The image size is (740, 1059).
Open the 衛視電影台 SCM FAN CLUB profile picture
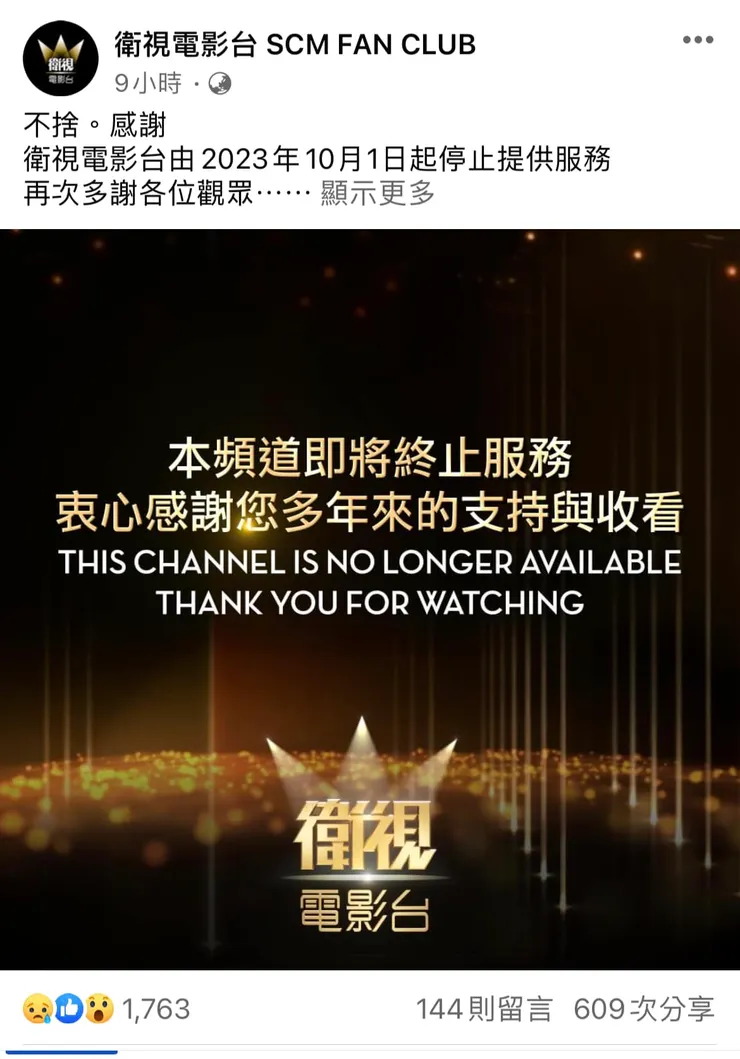60,59
